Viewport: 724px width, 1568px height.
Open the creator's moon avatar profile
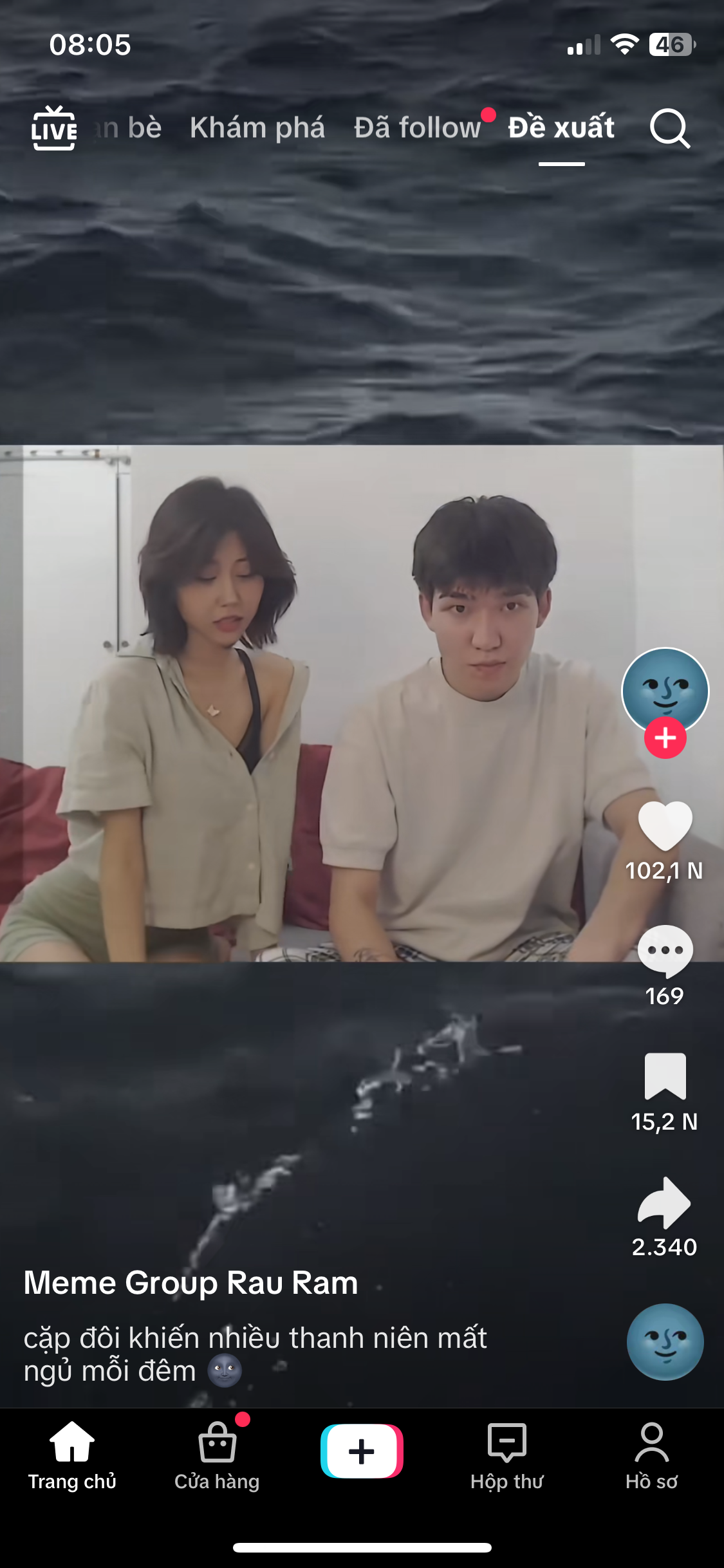(x=665, y=689)
